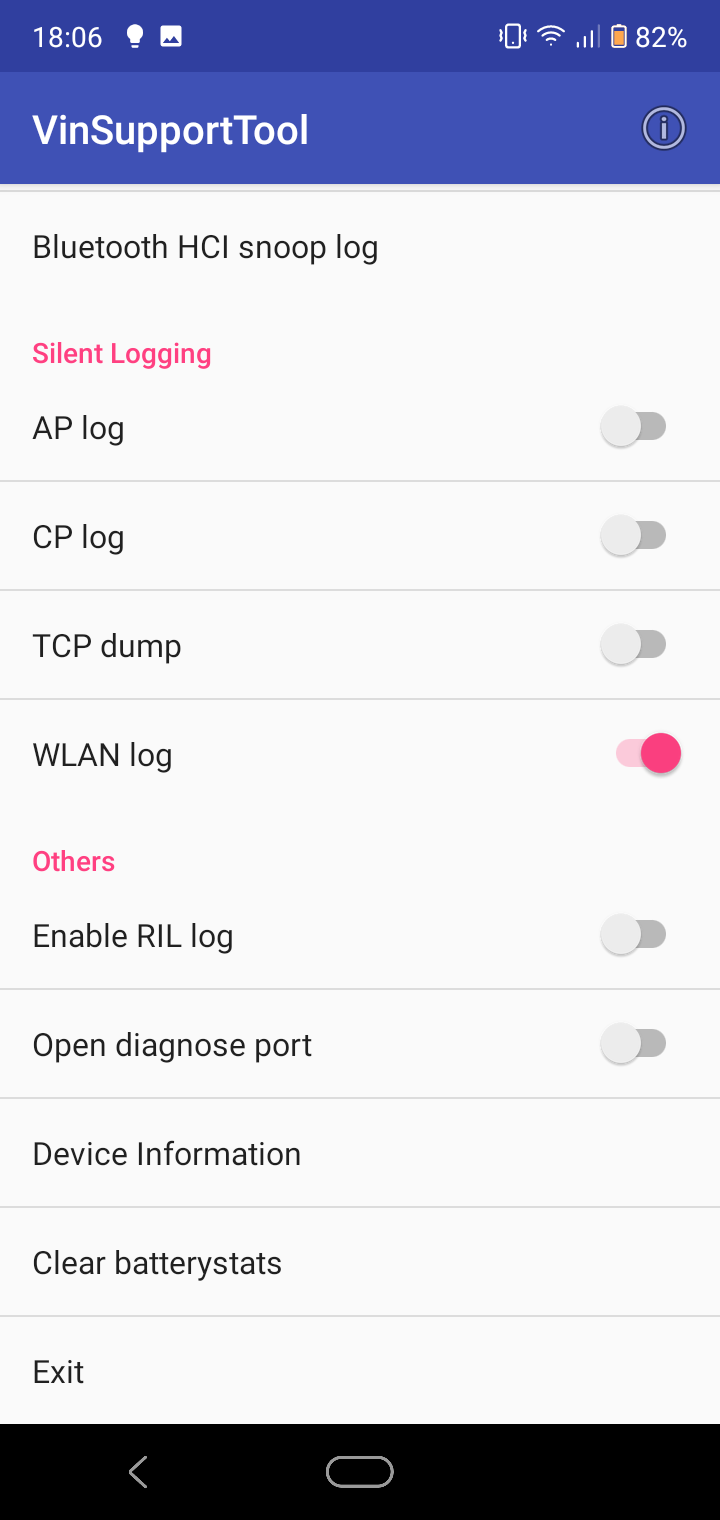Switch on Enable RIL log
Viewport: 720px width, 1520px height.
point(634,935)
